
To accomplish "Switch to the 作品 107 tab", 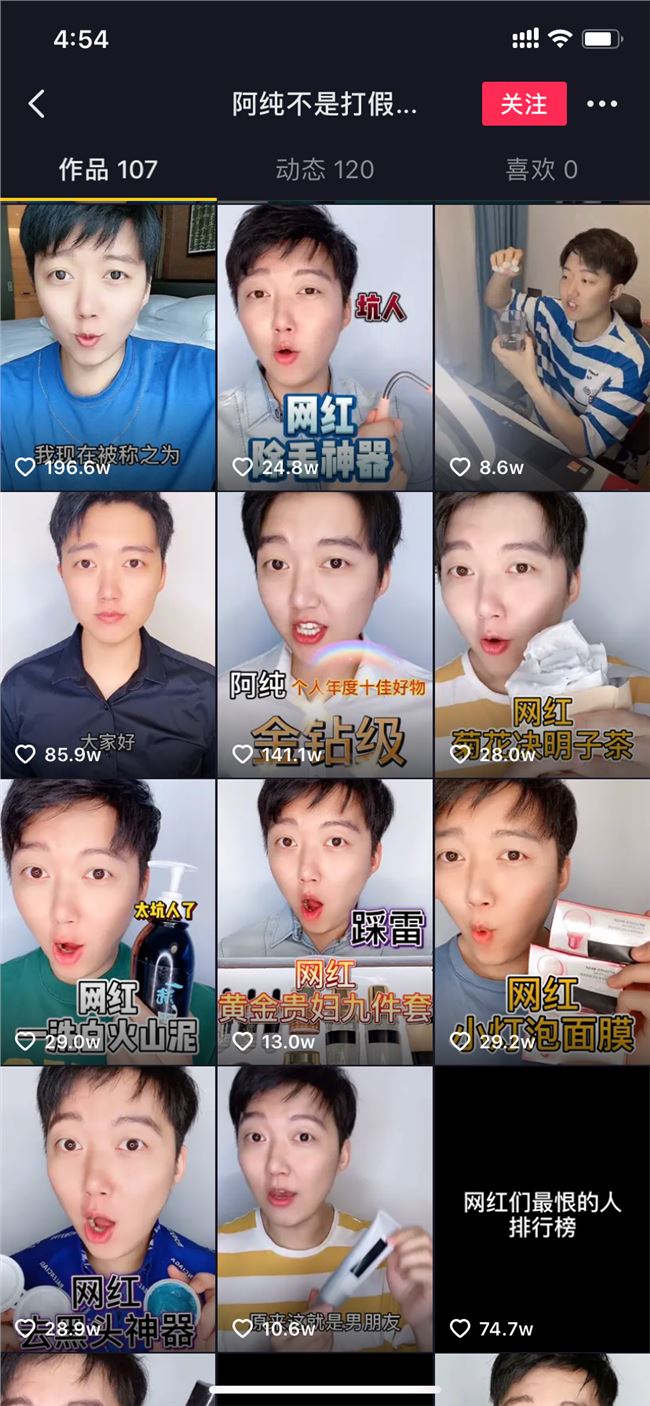I will pos(108,170).
